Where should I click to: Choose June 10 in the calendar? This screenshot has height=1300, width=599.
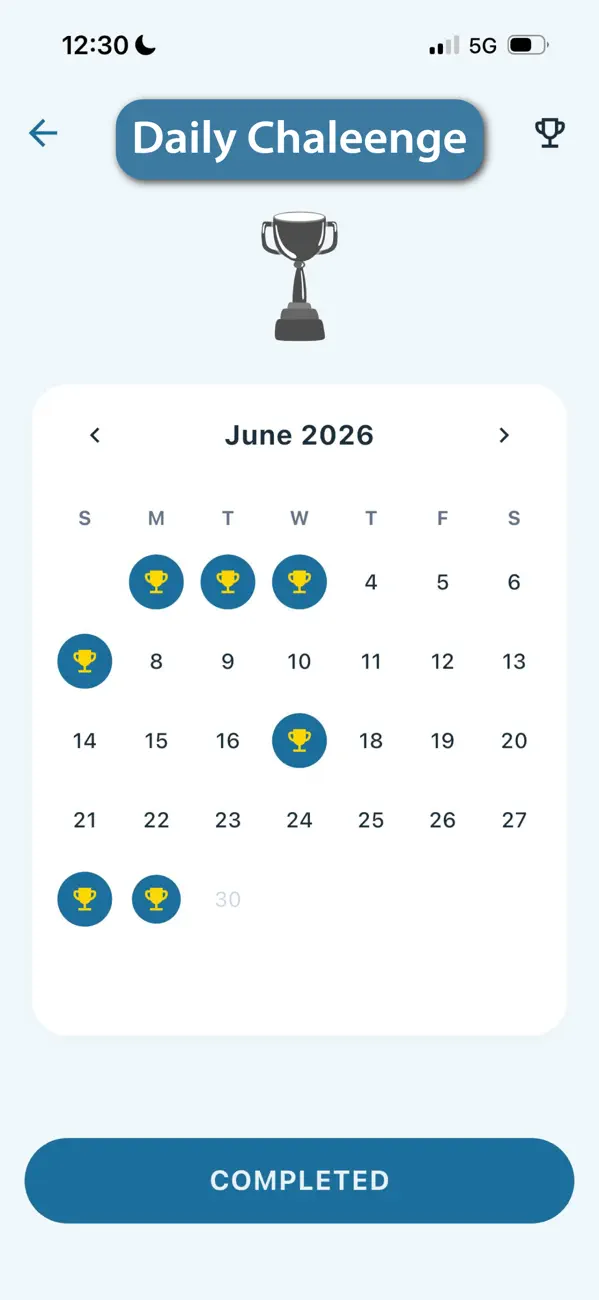299,661
